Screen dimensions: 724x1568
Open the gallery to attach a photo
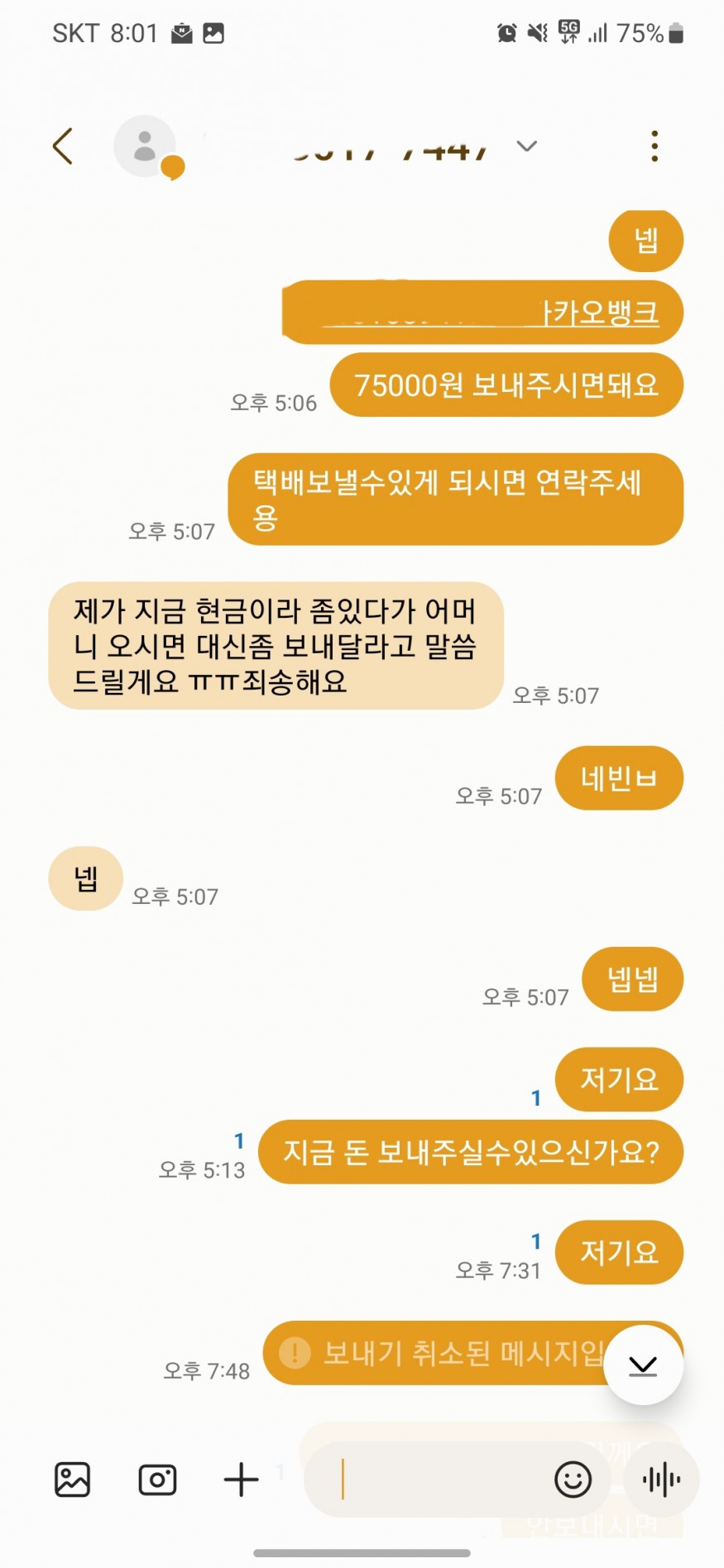point(73,1480)
